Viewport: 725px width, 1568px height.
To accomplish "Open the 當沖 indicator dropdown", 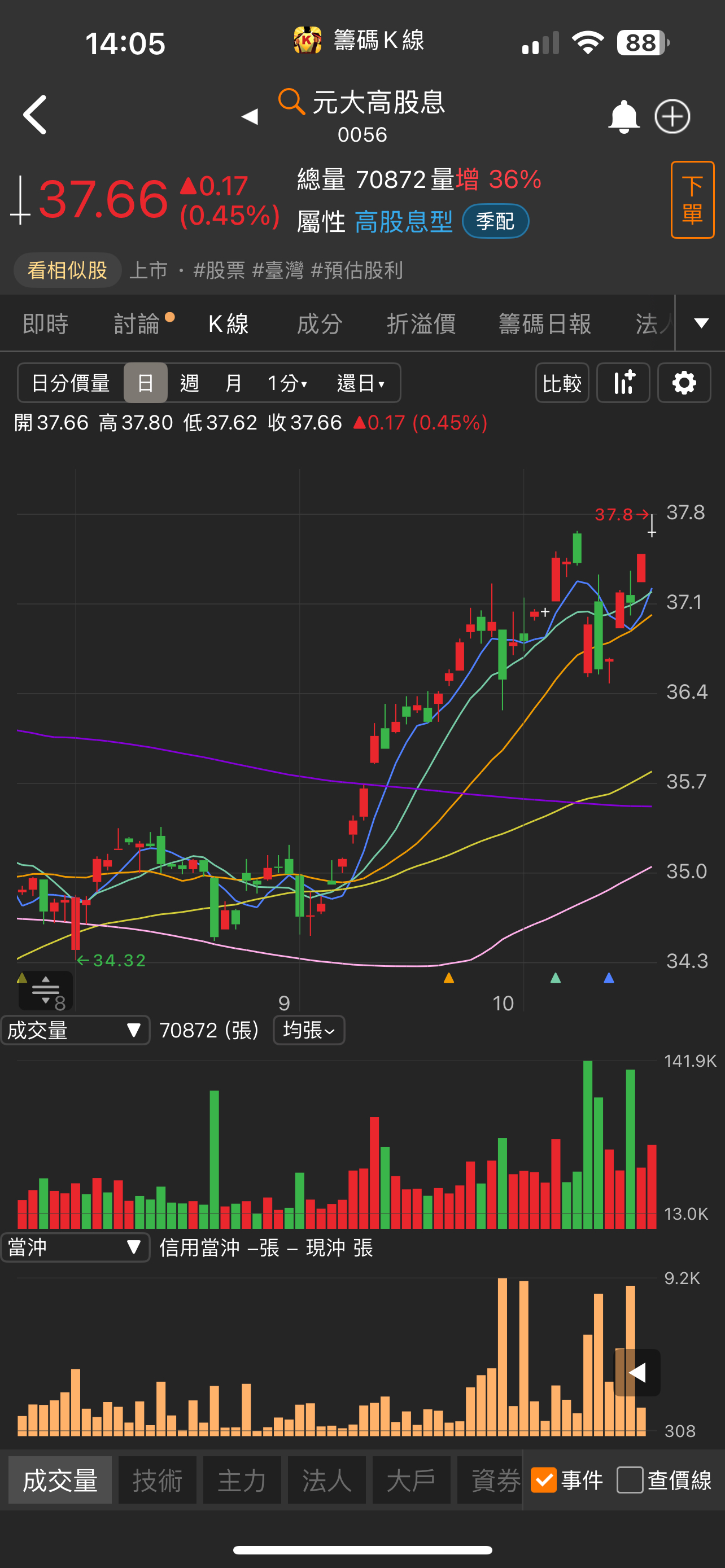I will [x=76, y=1247].
